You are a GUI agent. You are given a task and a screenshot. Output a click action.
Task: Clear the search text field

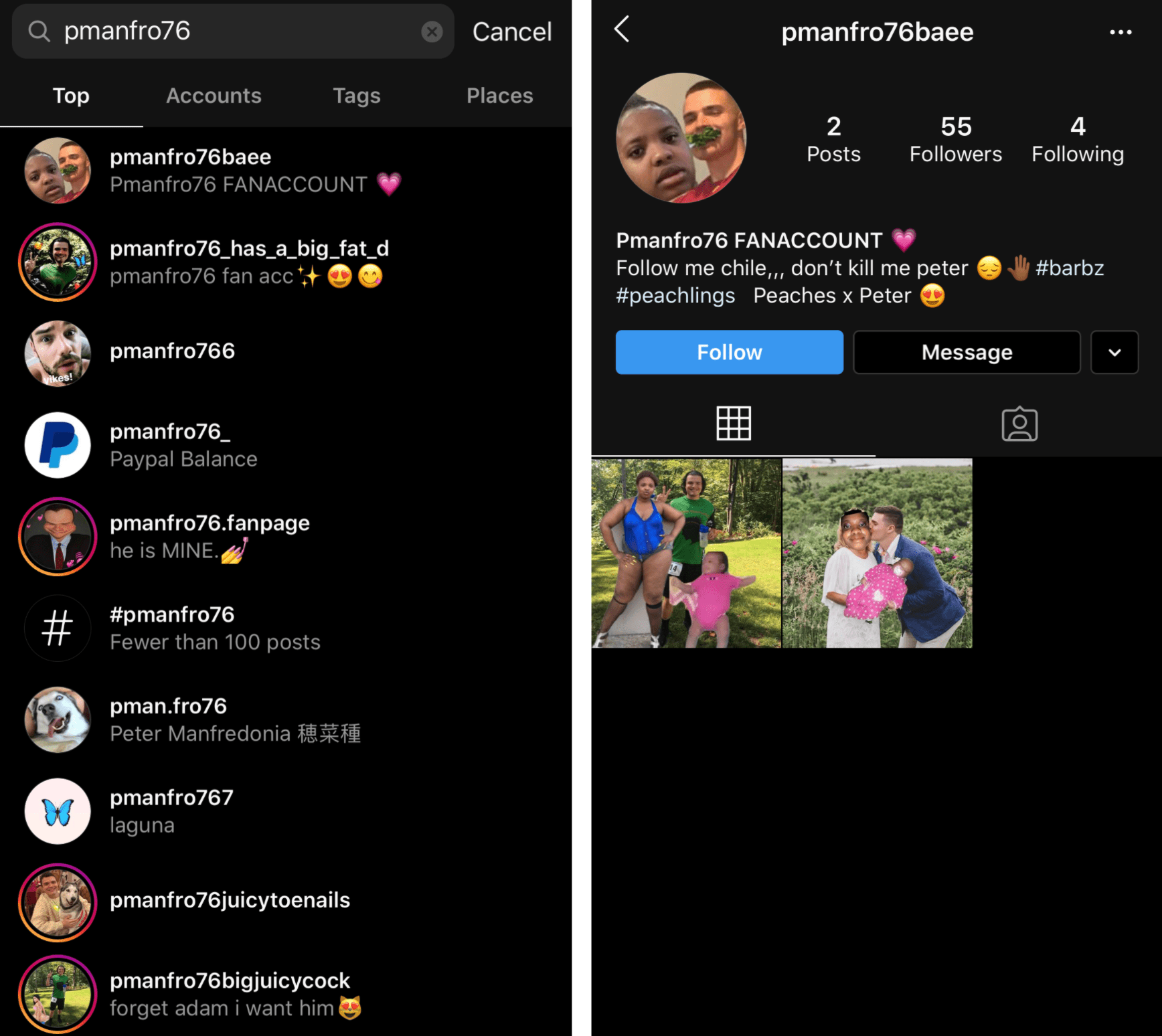[x=432, y=31]
